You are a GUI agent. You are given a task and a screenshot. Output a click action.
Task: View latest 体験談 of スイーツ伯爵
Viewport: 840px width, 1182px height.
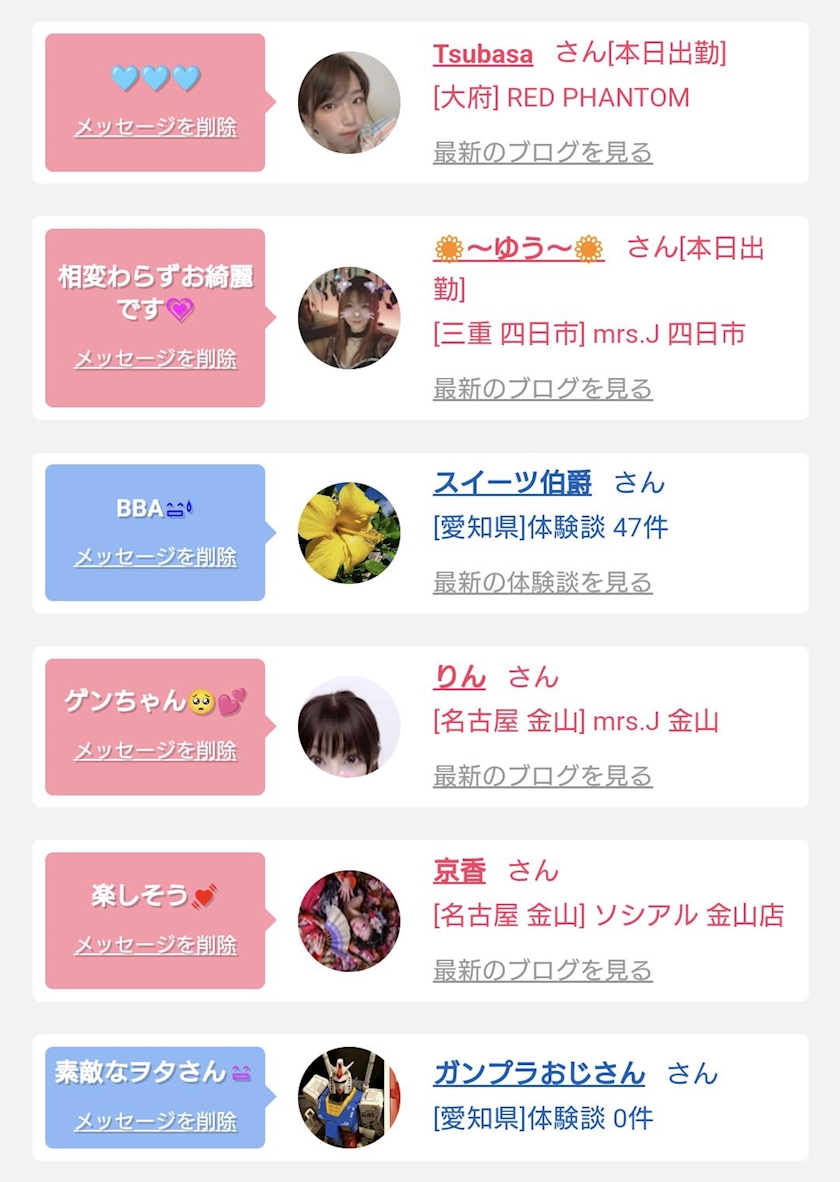pyautogui.click(x=543, y=582)
